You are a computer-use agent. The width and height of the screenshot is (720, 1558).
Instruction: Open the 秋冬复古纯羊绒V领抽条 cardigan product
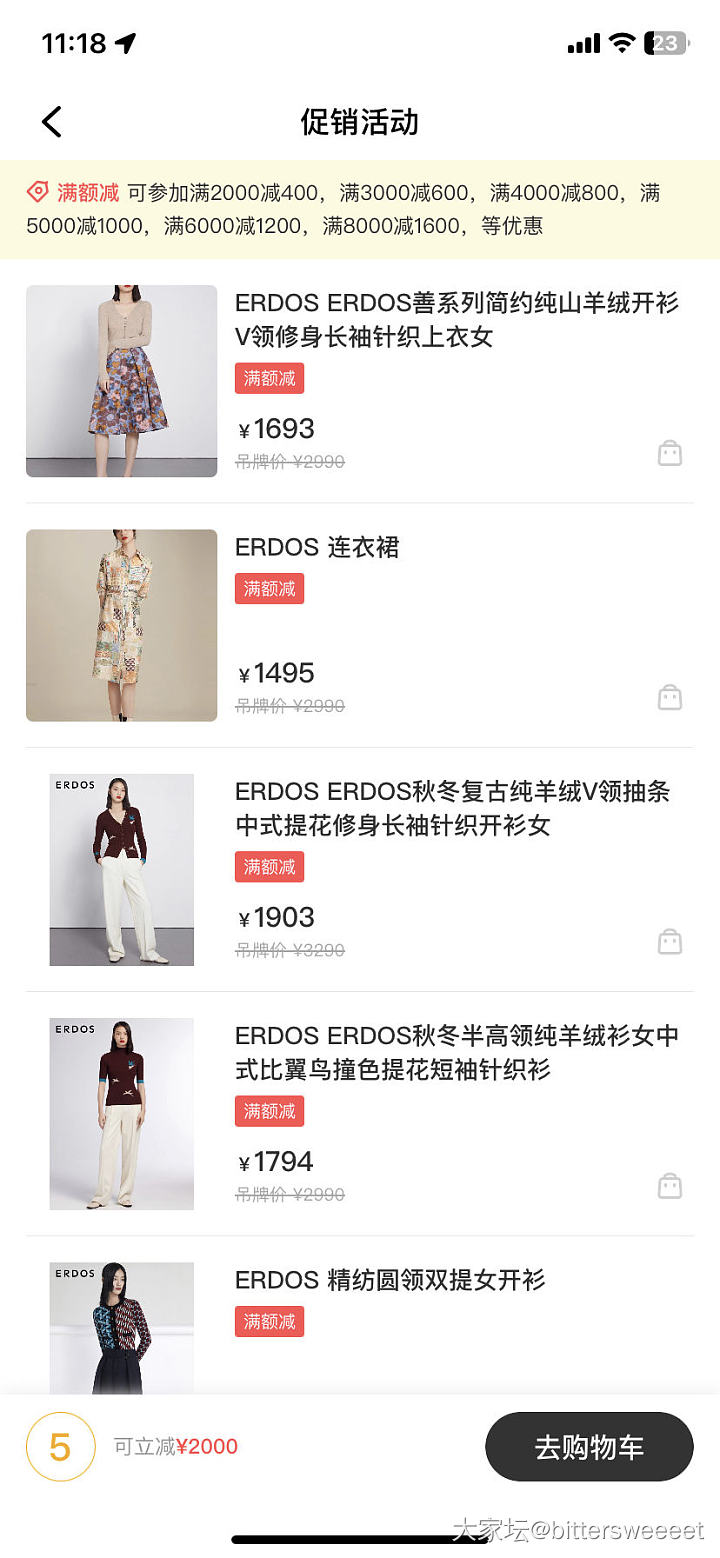pyautogui.click(x=452, y=808)
